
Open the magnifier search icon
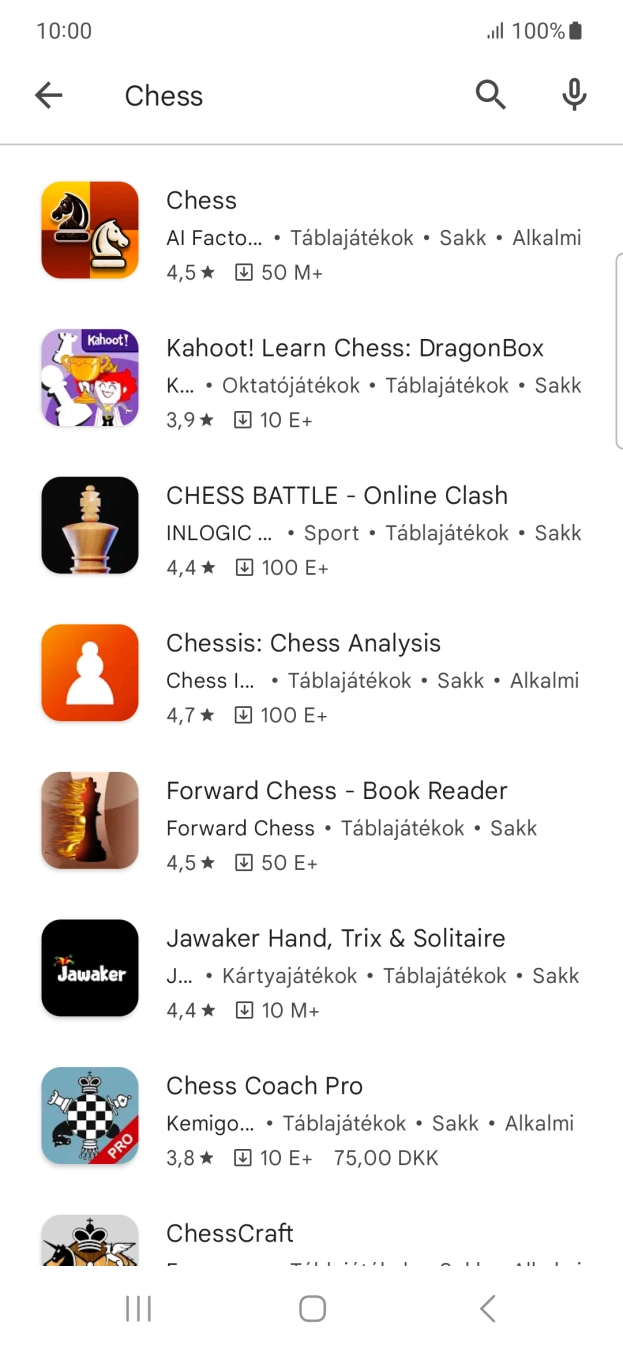point(490,96)
